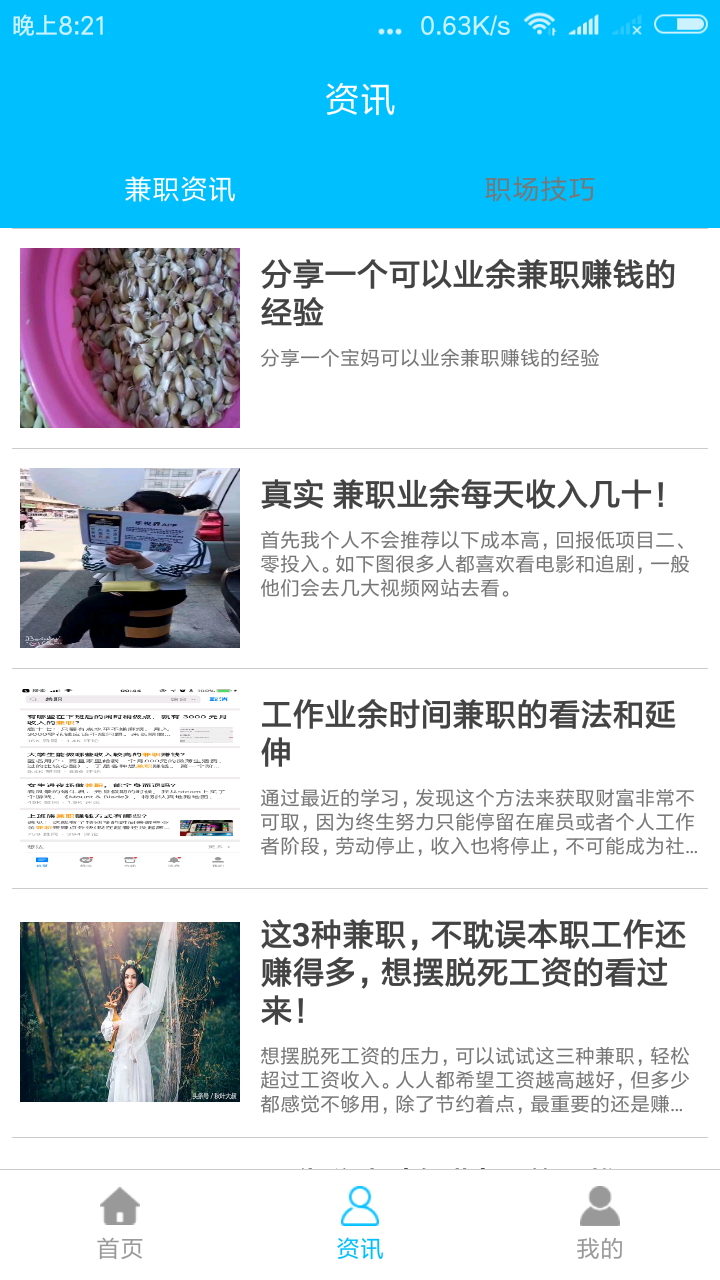
Task: Tap the phone screenshot article thumbnail
Action: click(x=129, y=777)
